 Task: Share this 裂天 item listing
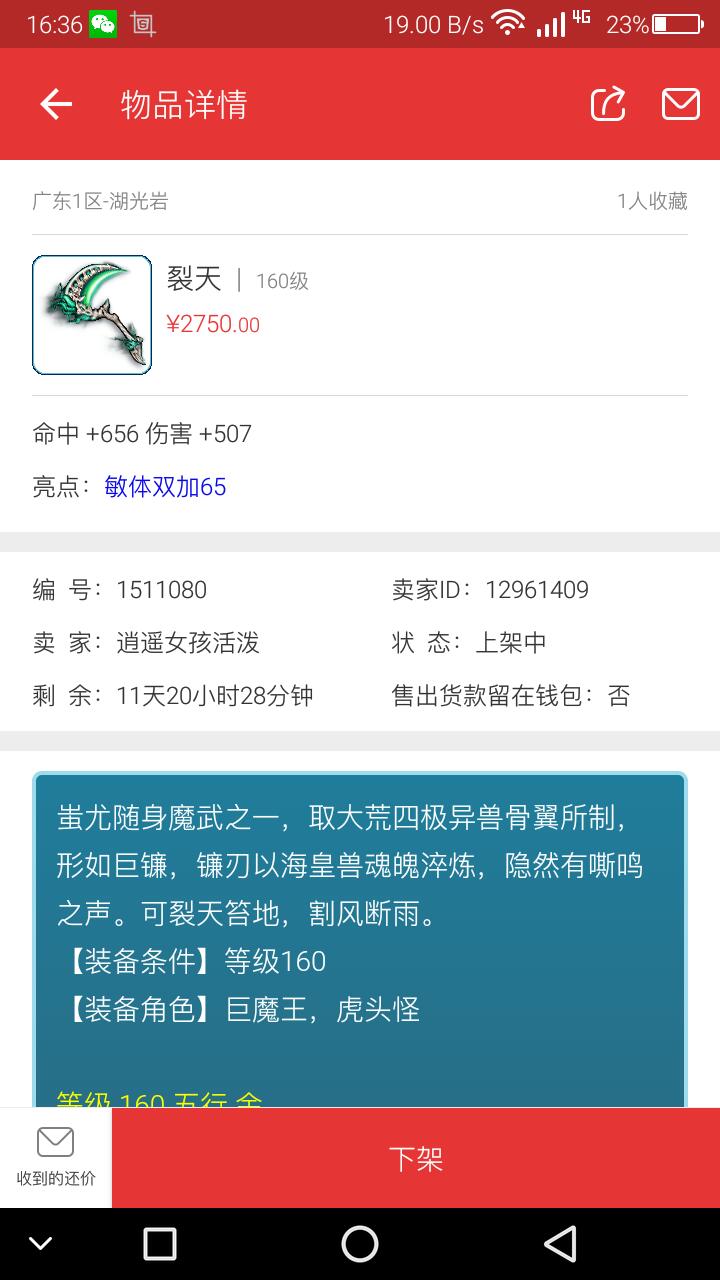coord(608,104)
